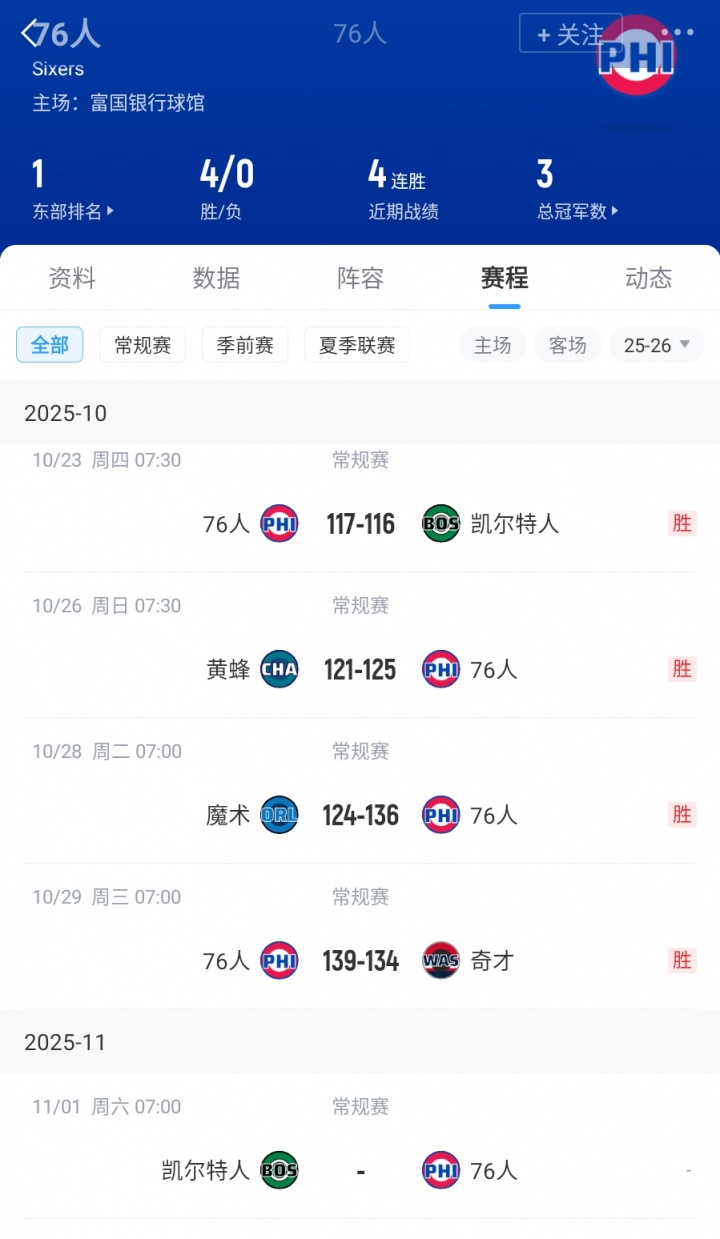Screen dimensions: 720x1239
Task: Open 东部排名 standings details
Action: click(73, 211)
